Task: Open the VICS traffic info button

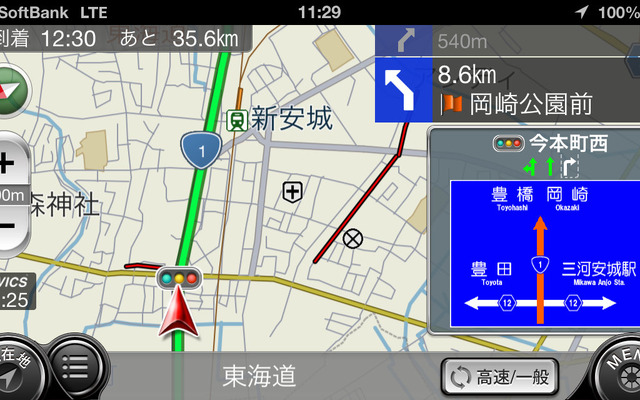Action: (14, 291)
